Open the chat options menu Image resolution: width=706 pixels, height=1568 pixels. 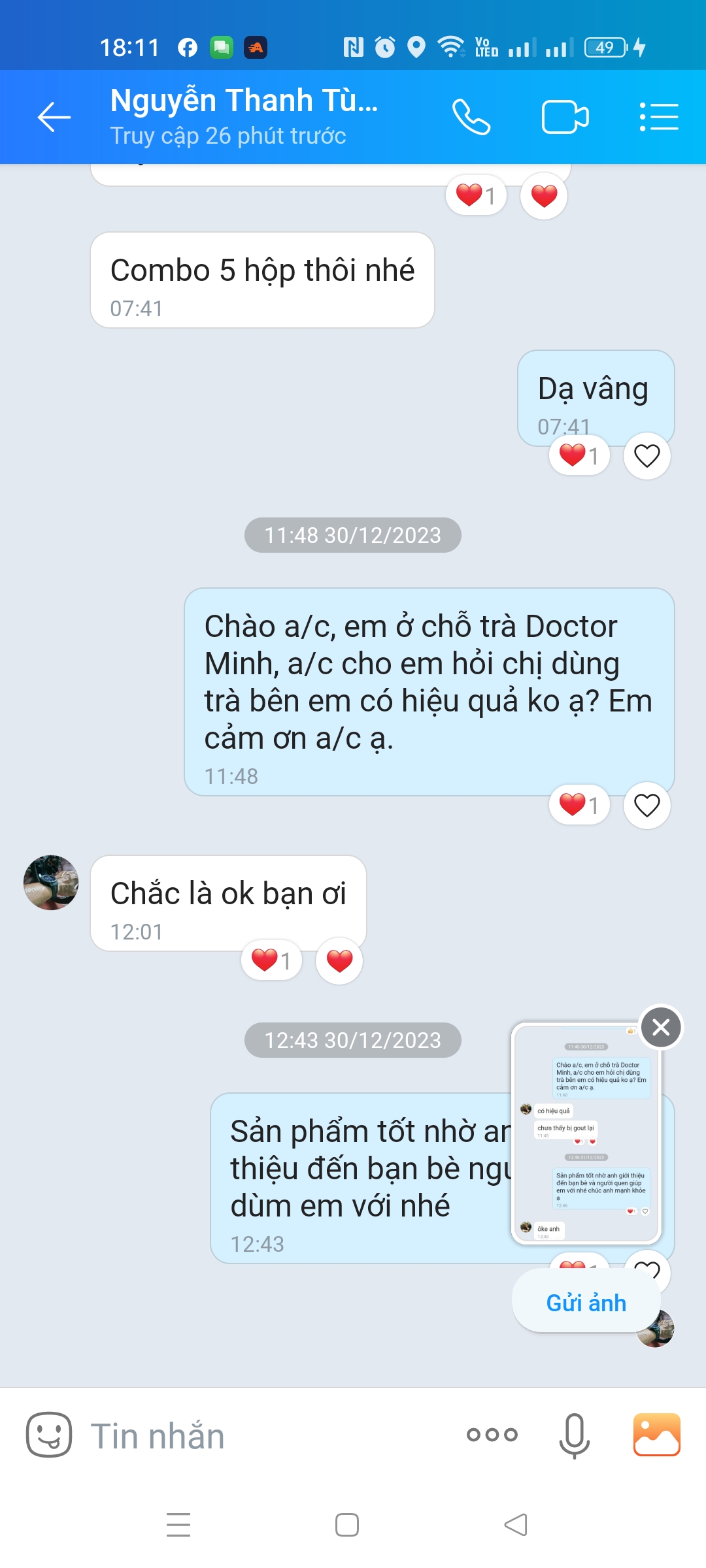[658, 118]
